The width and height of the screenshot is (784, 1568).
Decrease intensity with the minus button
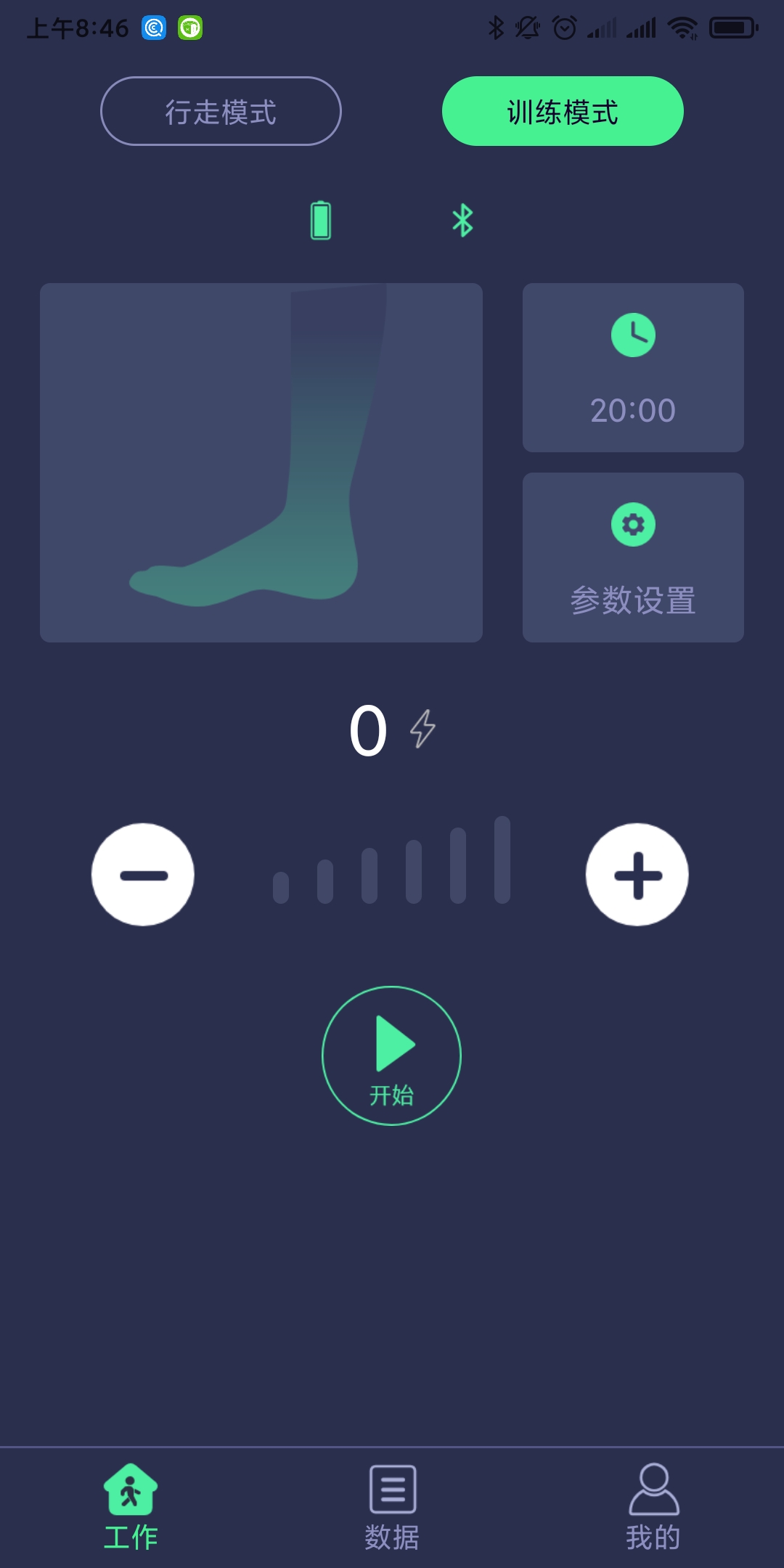click(143, 875)
